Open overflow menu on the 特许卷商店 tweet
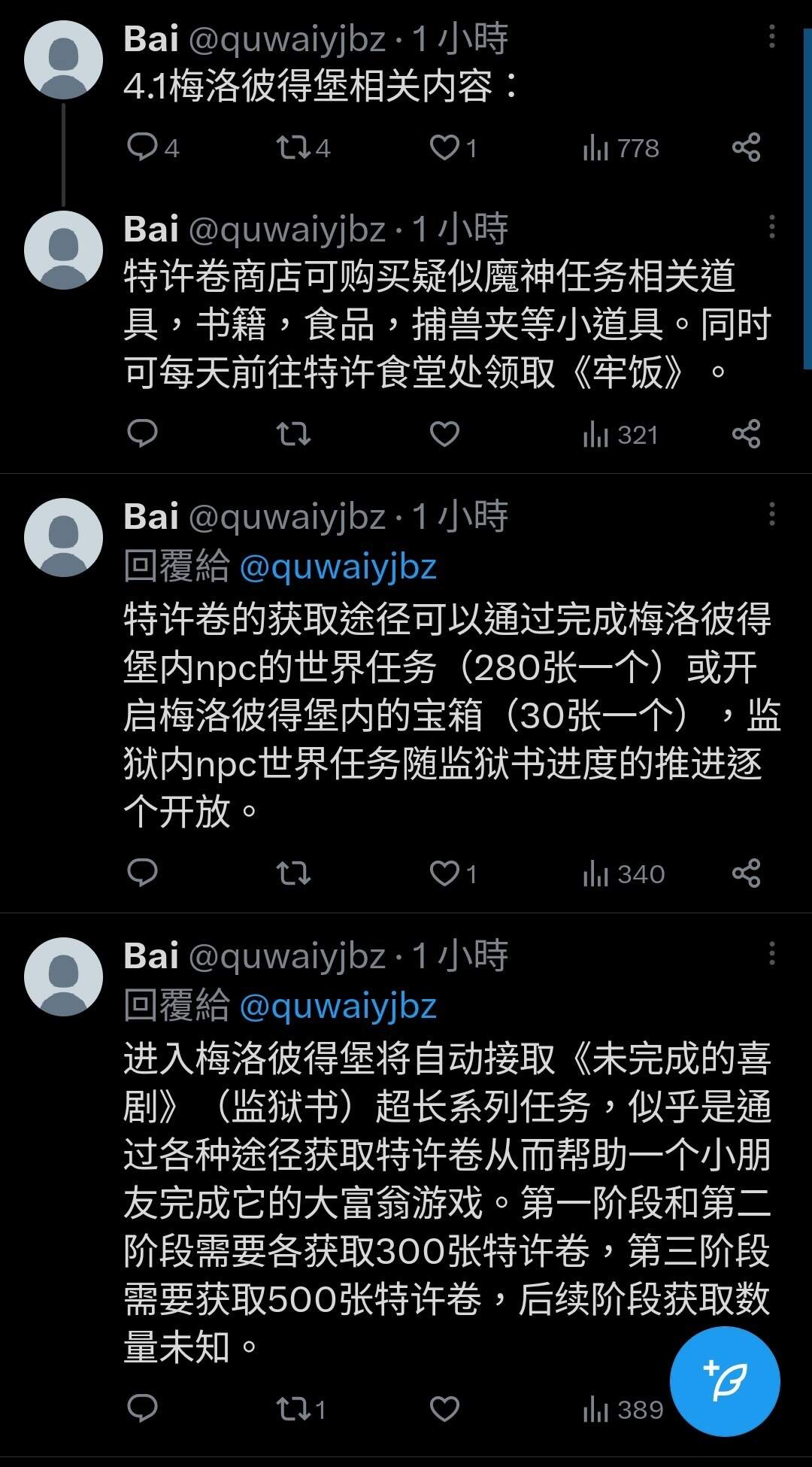 coord(771,226)
